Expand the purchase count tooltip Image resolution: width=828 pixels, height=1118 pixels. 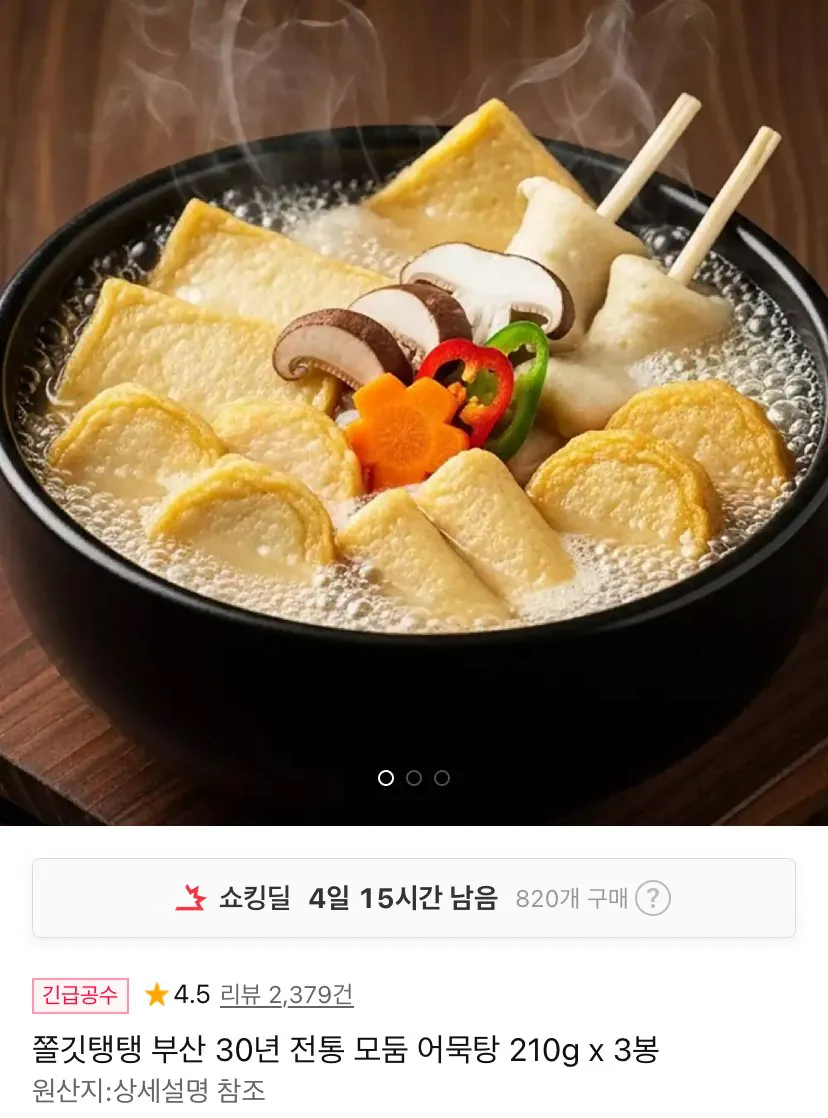650,899
